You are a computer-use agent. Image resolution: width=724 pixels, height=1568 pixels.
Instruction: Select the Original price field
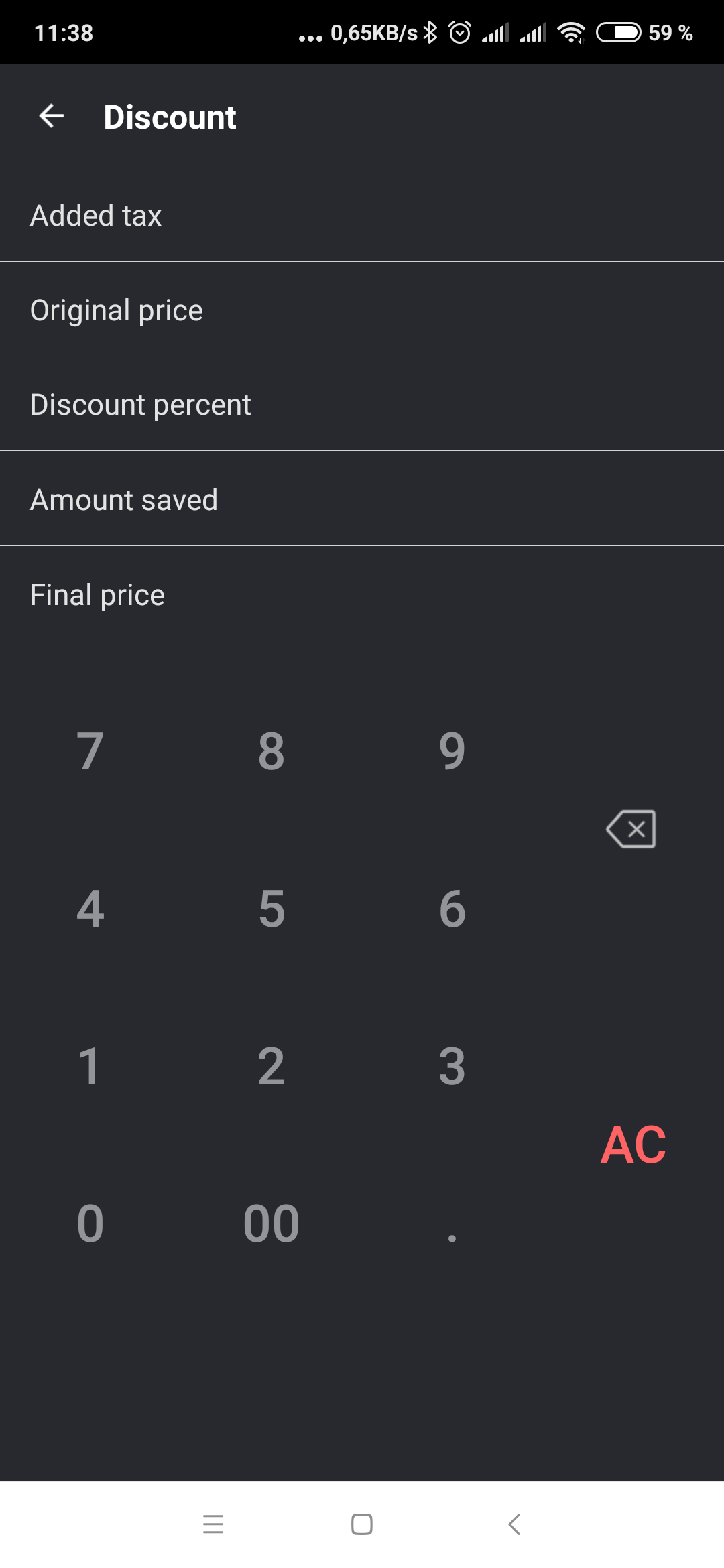(362, 310)
